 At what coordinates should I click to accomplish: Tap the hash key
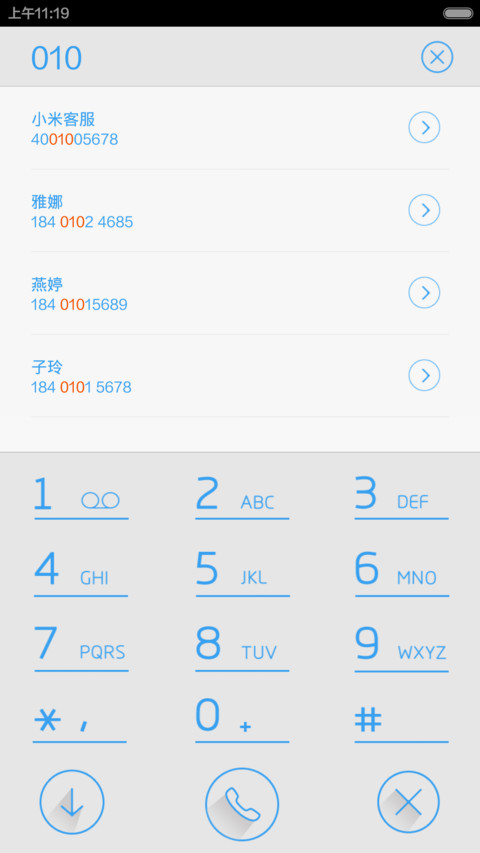pyautogui.click(x=402, y=721)
